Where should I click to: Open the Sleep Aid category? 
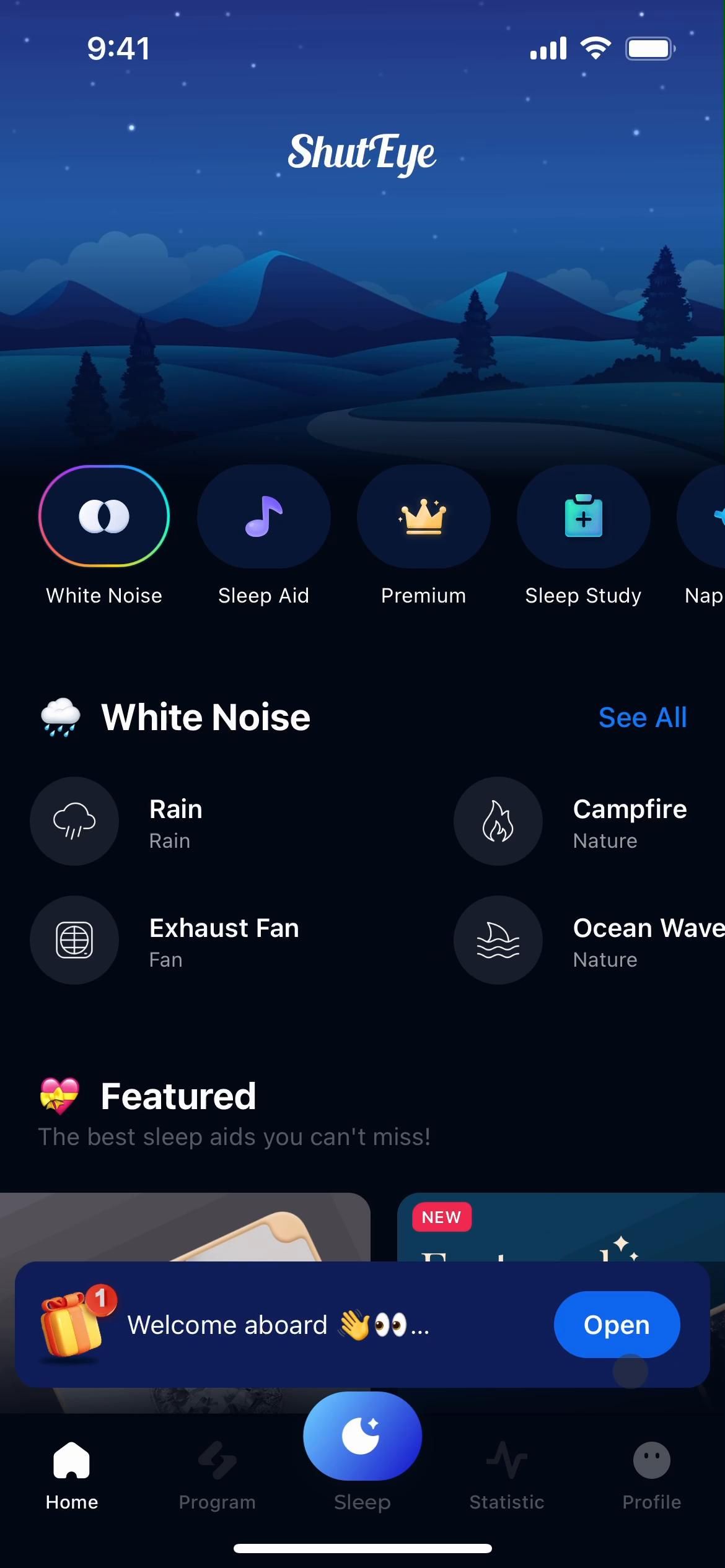pos(264,516)
